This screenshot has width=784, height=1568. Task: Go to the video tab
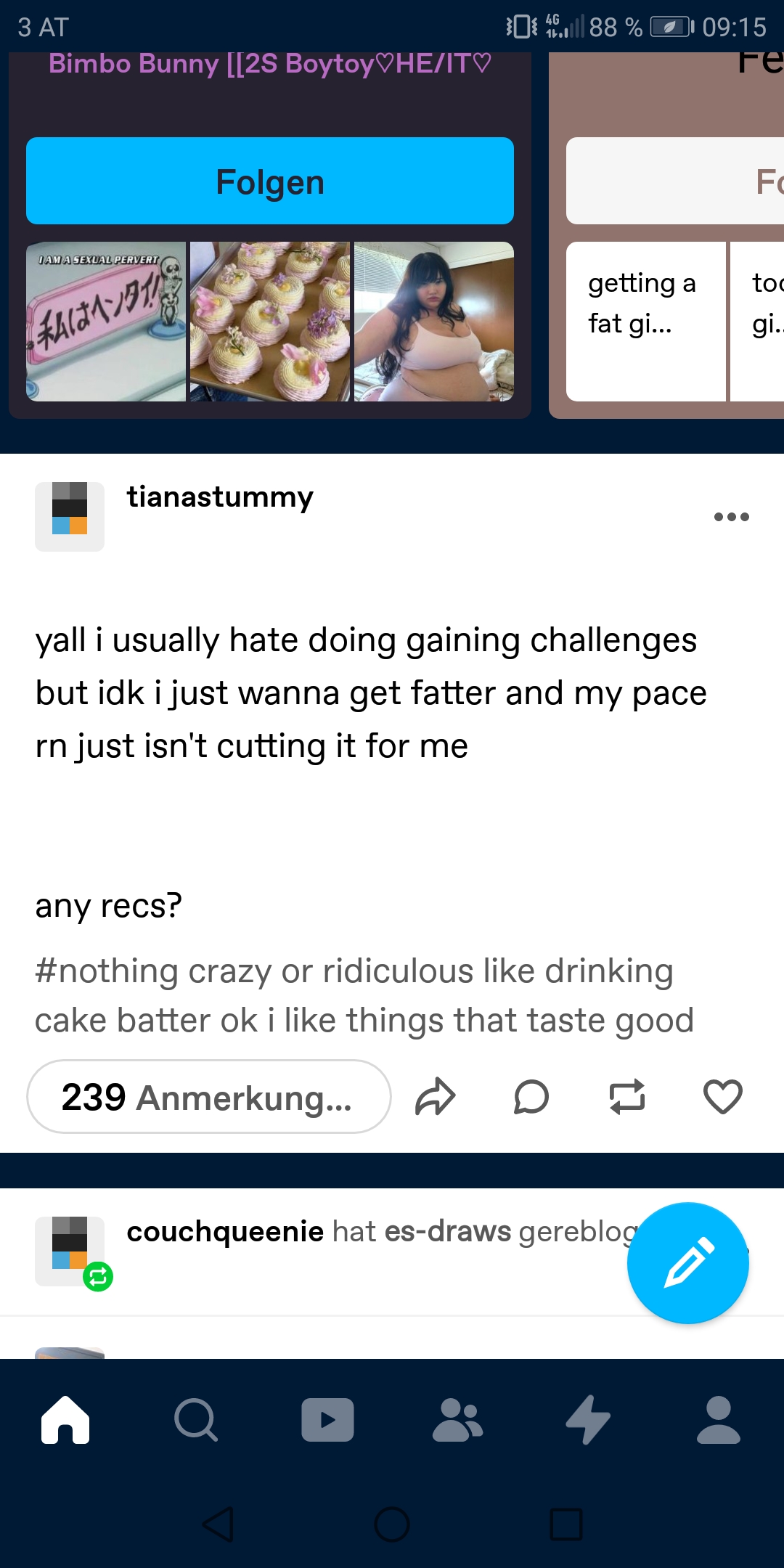(327, 1419)
